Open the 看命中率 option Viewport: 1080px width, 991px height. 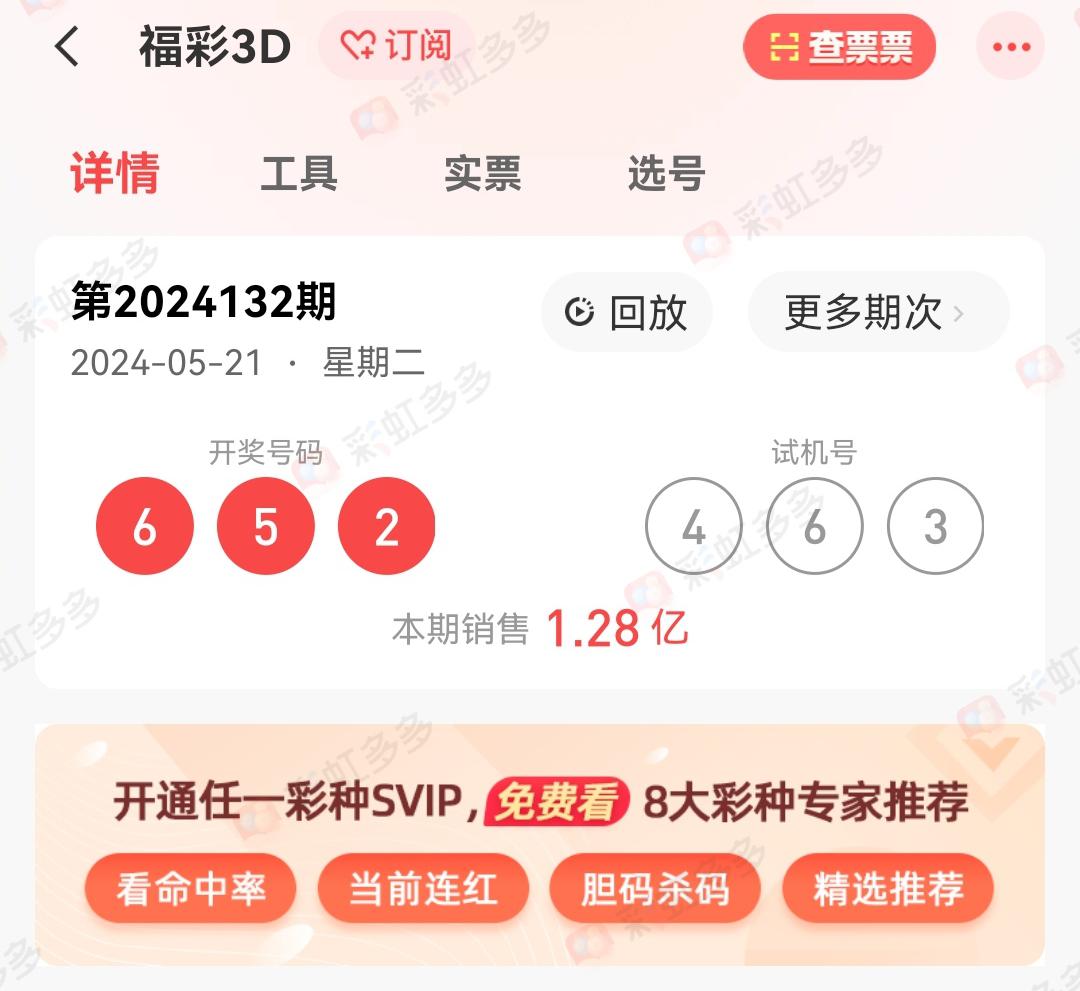tap(192, 888)
